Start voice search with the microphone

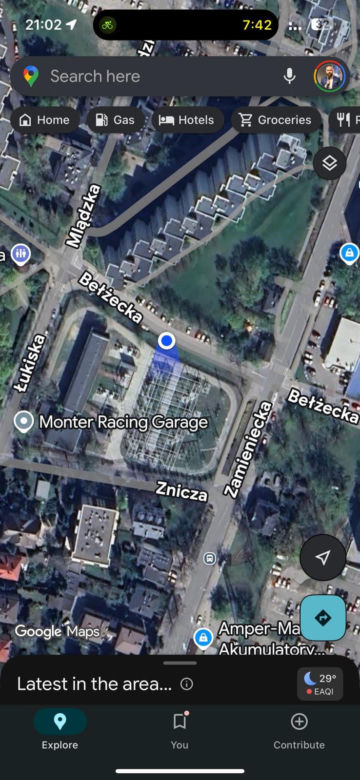pyautogui.click(x=289, y=76)
